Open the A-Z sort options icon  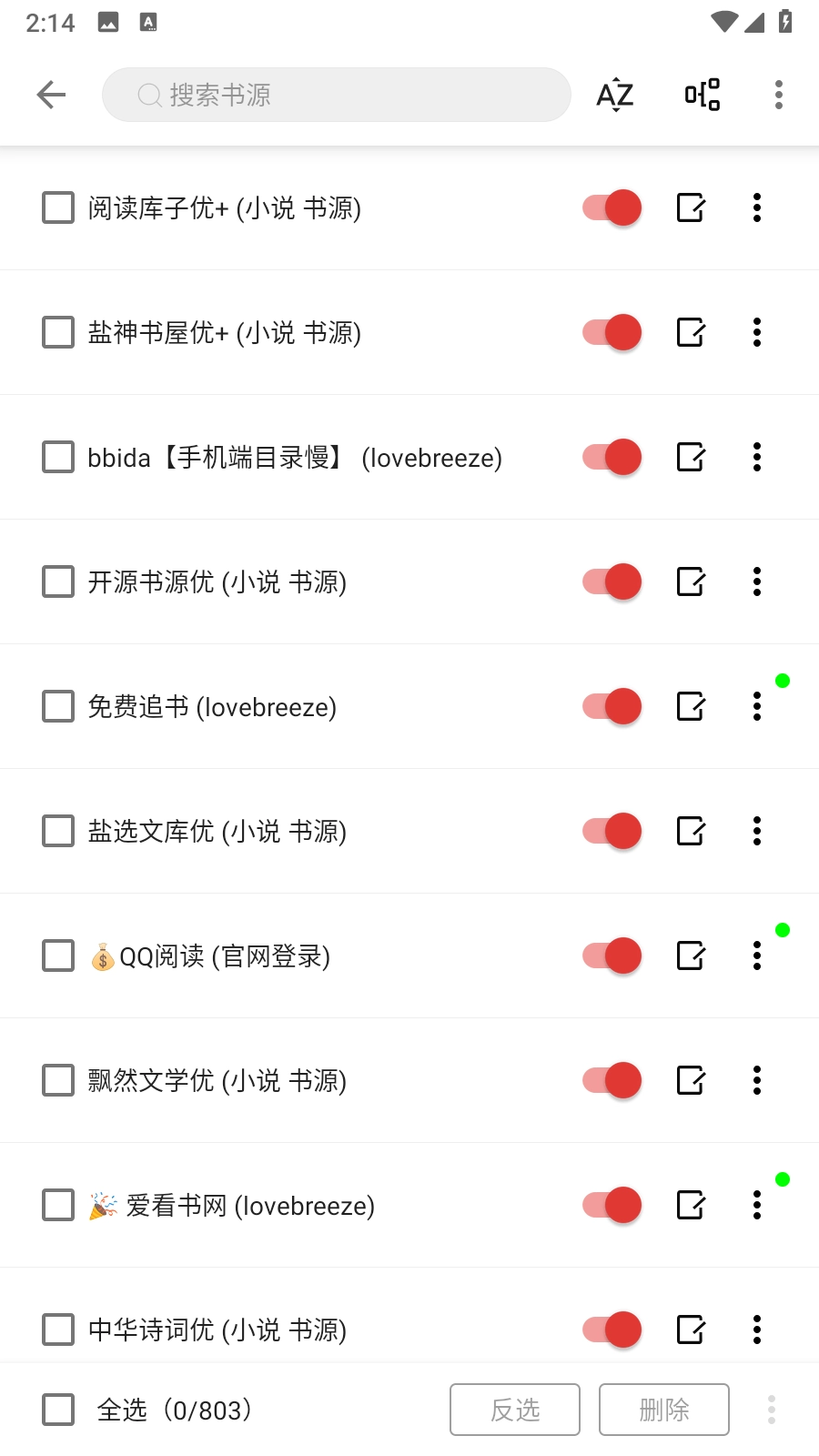[x=614, y=94]
